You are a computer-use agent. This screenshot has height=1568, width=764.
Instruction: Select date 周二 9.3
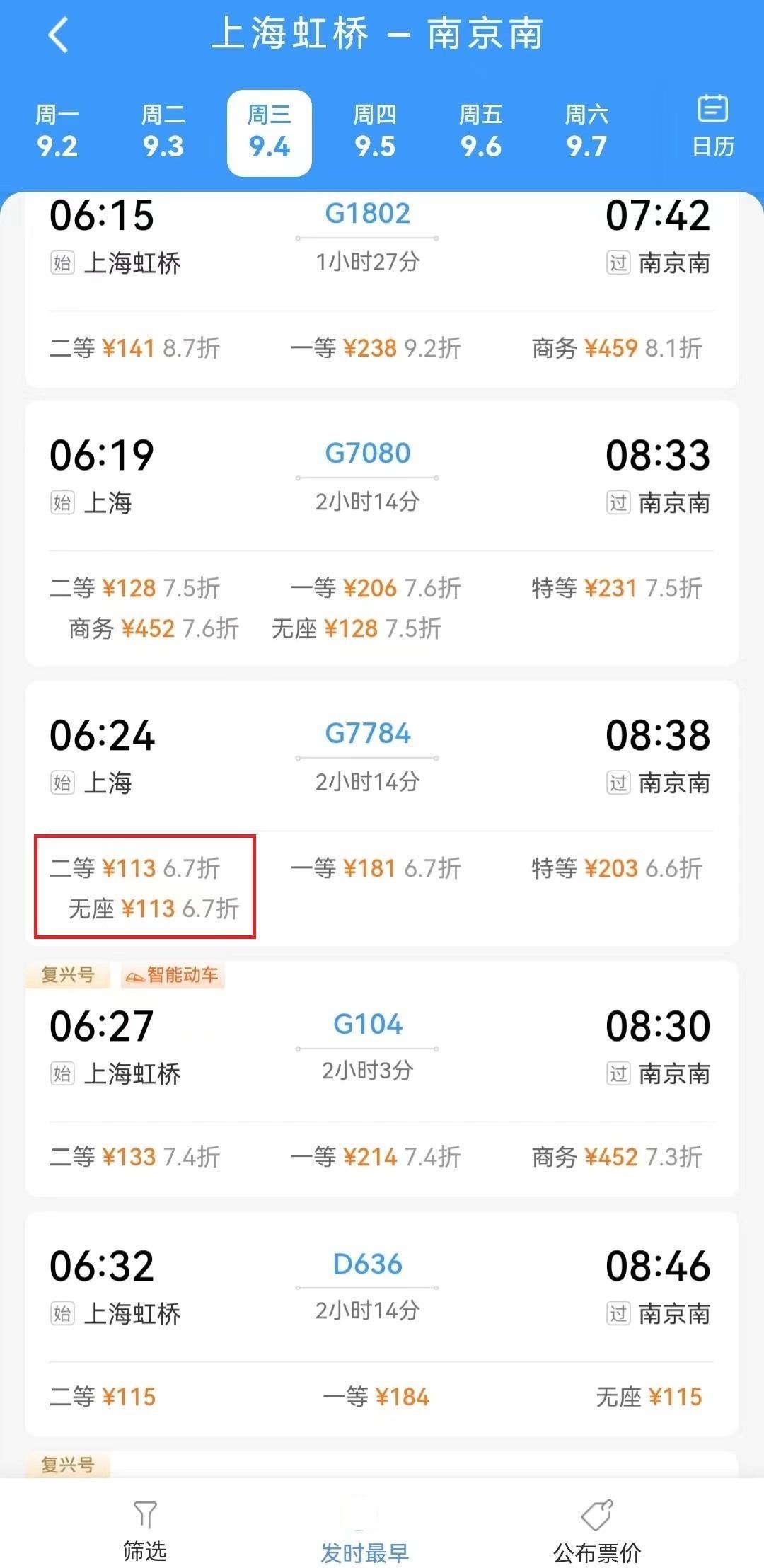click(163, 132)
